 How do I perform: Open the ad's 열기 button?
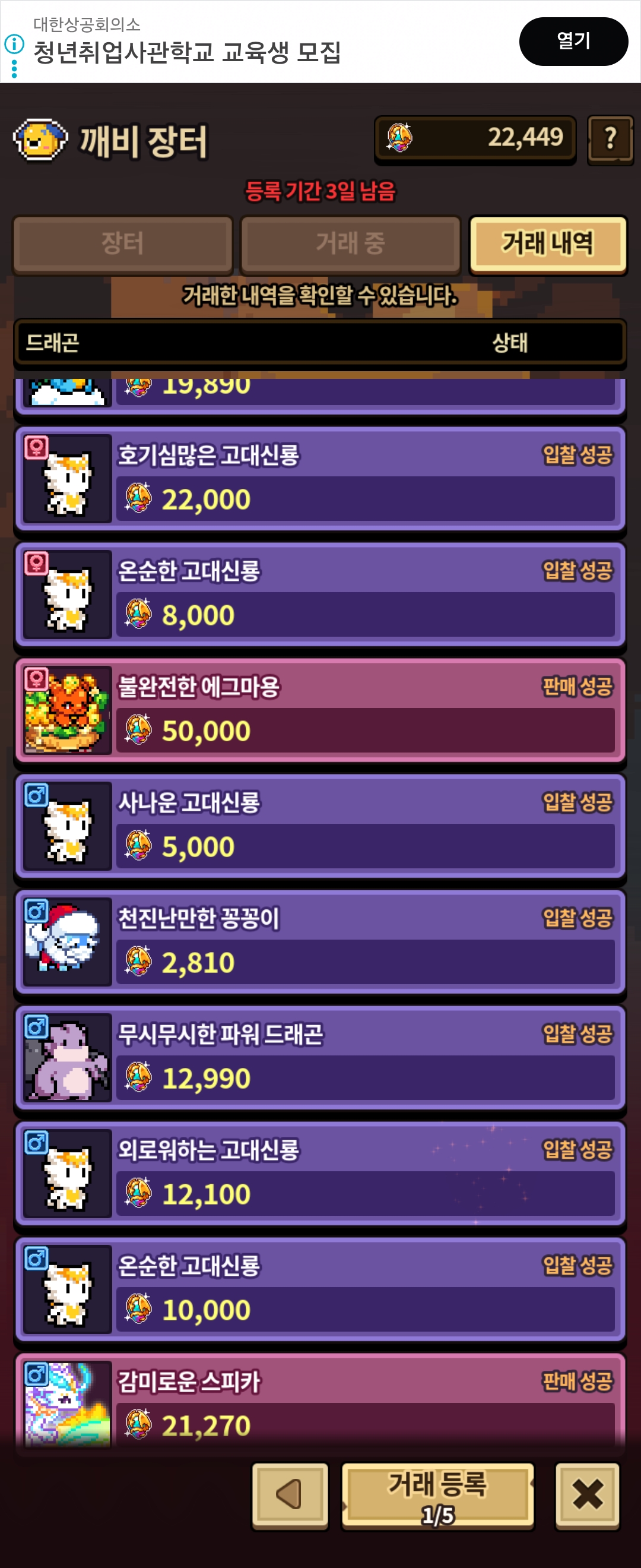[x=573, y=42]
